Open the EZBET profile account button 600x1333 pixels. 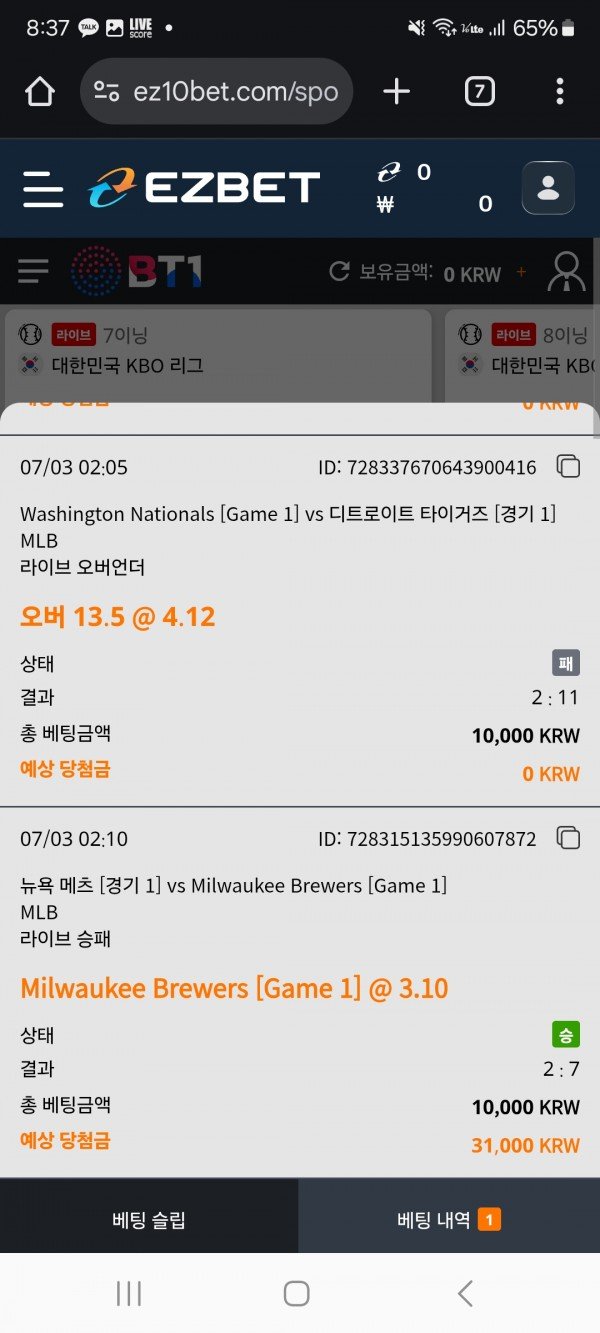tap(548, 188)
